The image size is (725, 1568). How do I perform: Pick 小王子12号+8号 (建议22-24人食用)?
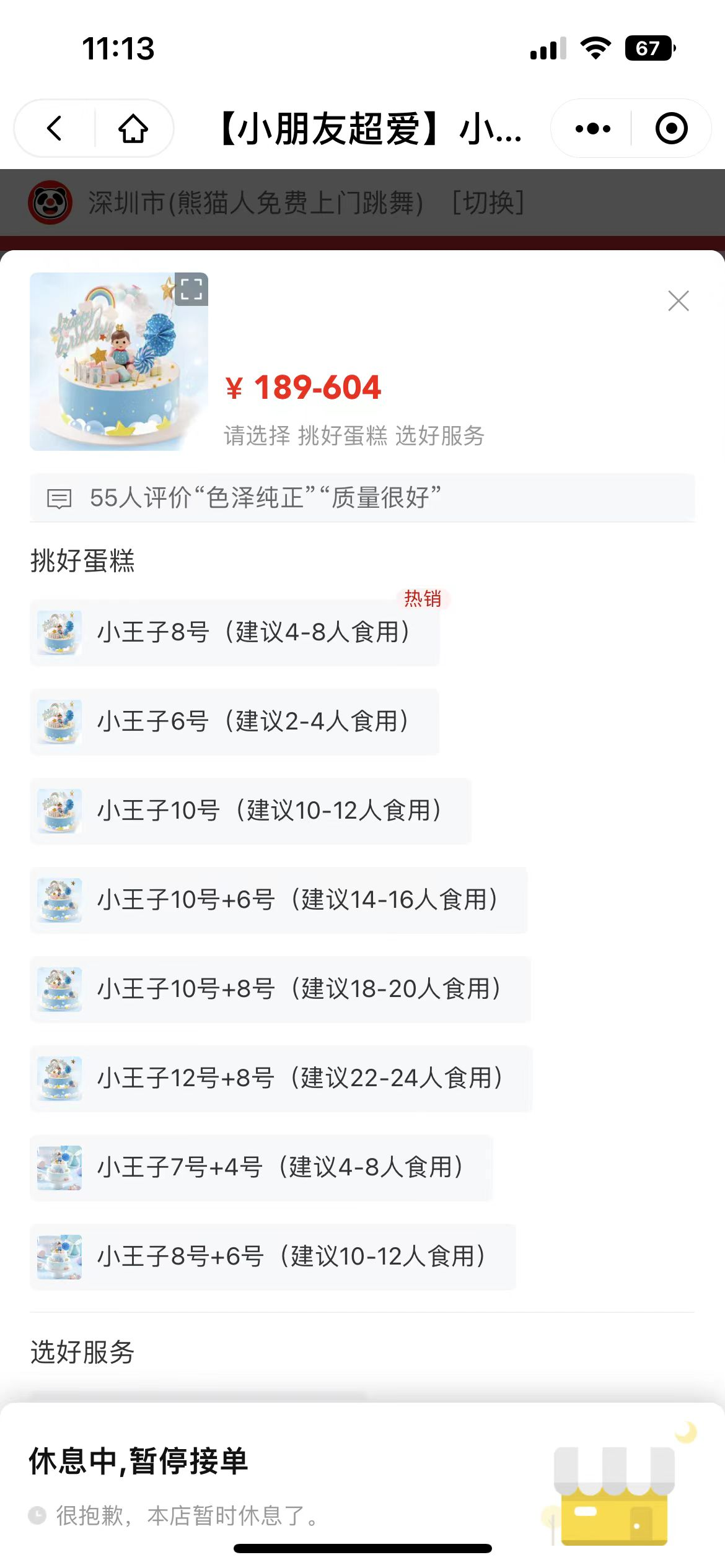[281, 1078]
